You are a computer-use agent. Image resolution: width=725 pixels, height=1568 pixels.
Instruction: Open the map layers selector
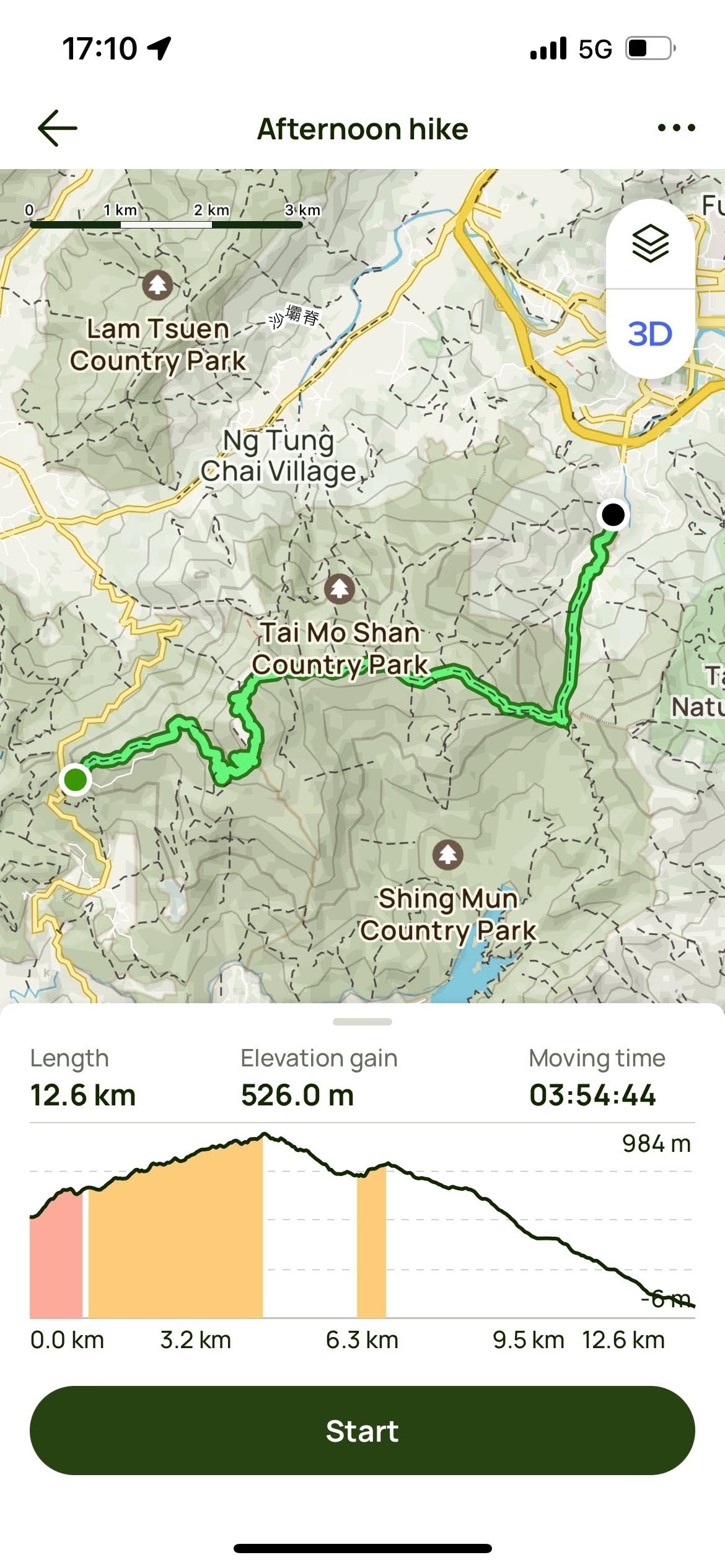pyautogui.click(x=650, y=244)
